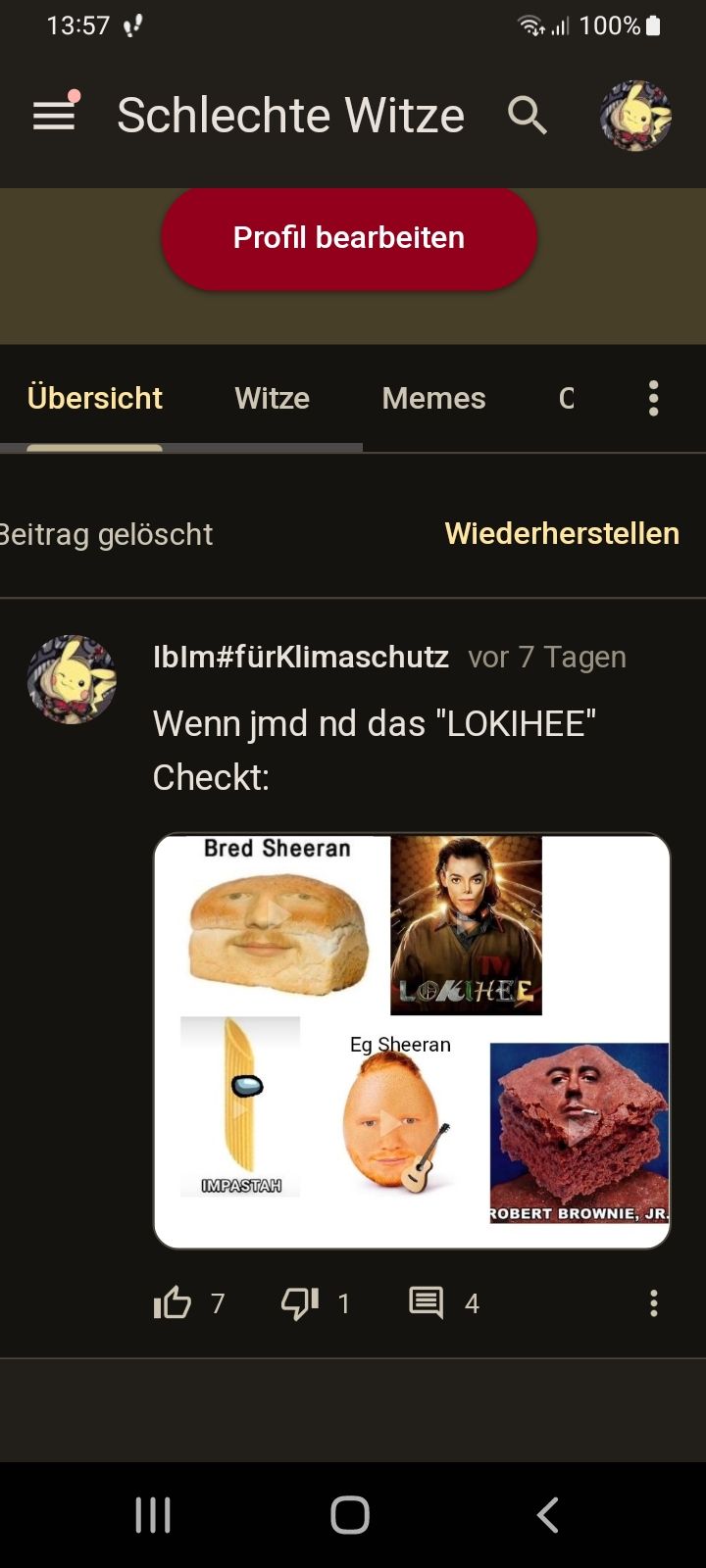Viewport: 706px width, 1568px height.
Task: Open the author avatar on the LOKIHEE post
Action: click(72, 679)
